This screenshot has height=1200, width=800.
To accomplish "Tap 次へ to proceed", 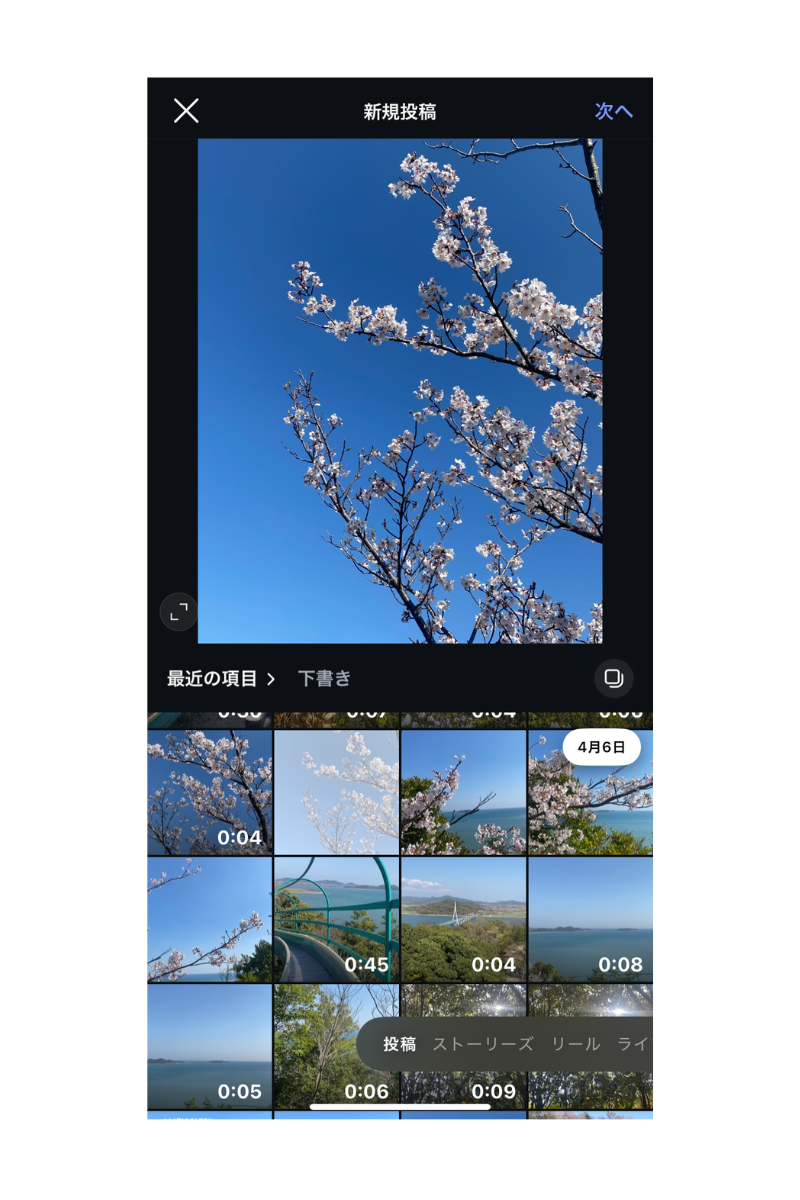I will tap(613, 111).
